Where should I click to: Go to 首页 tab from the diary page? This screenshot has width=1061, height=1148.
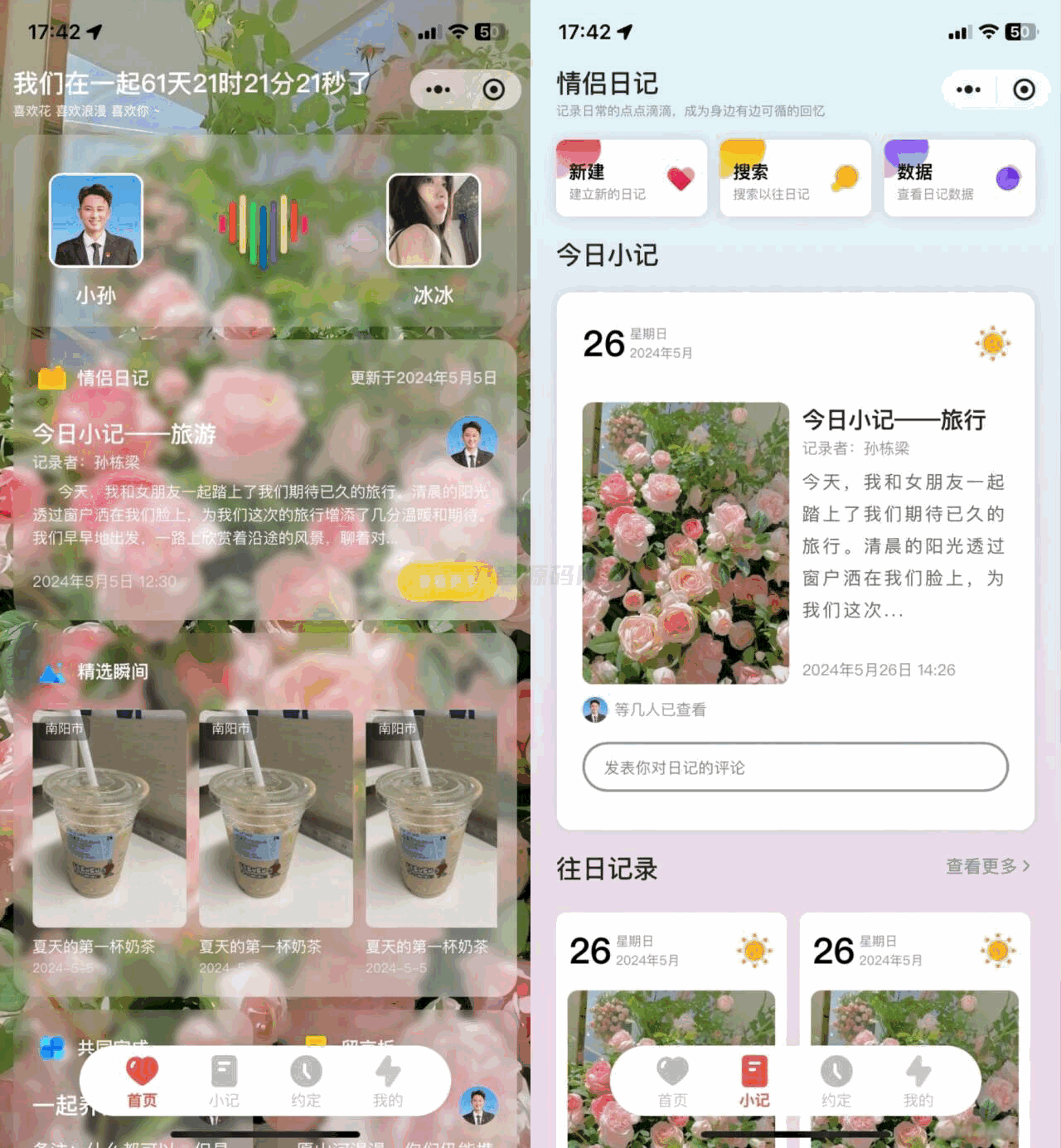pos(672,1082)
